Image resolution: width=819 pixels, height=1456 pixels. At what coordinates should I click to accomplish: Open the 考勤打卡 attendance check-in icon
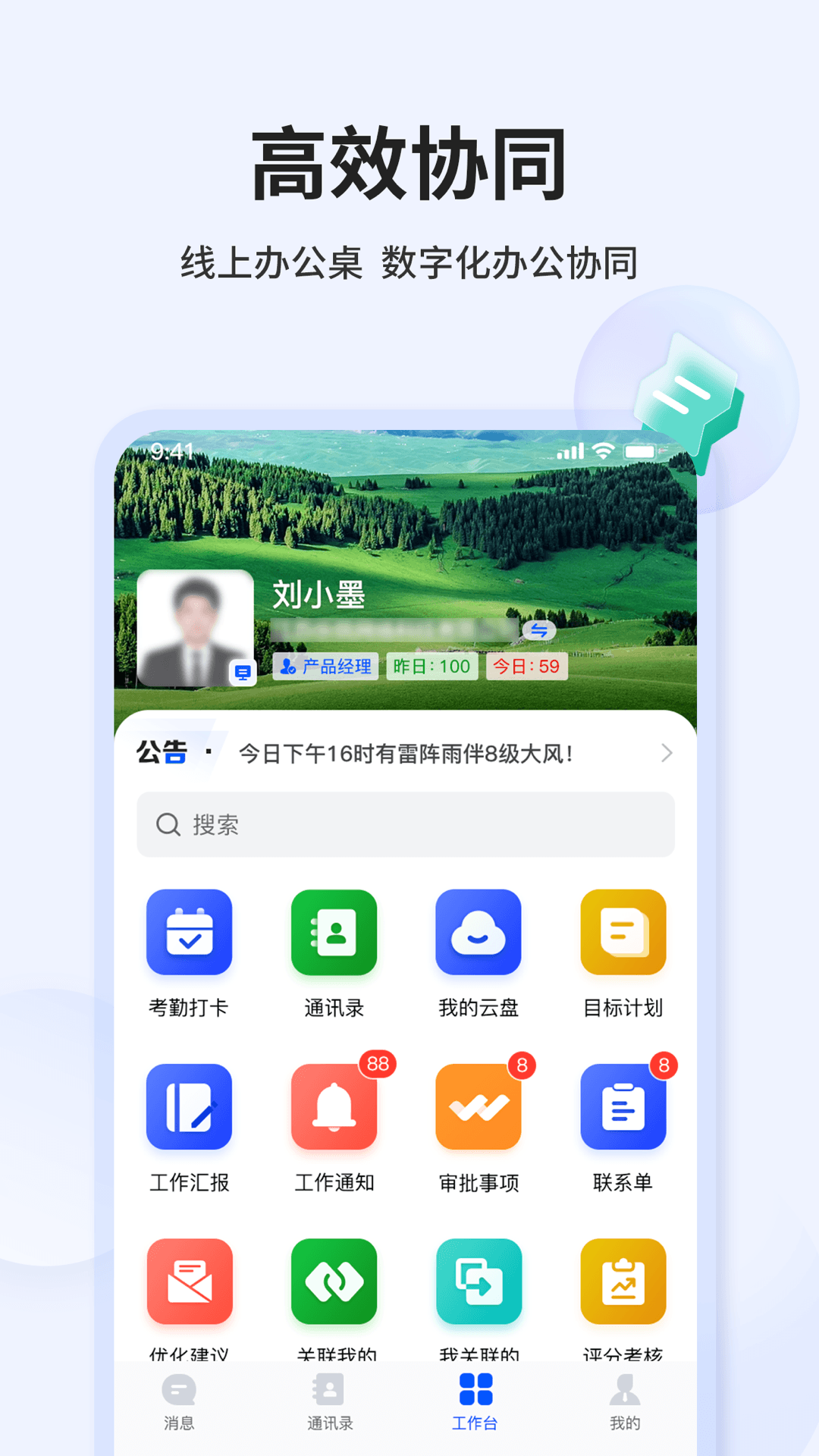pos(189,933)
